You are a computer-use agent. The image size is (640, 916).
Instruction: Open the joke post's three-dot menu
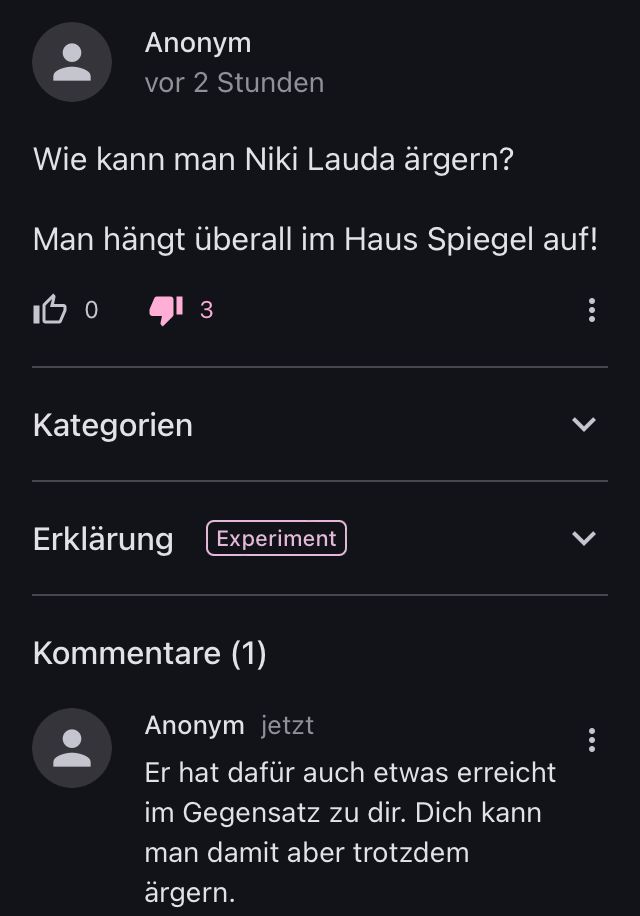(592, 310)
